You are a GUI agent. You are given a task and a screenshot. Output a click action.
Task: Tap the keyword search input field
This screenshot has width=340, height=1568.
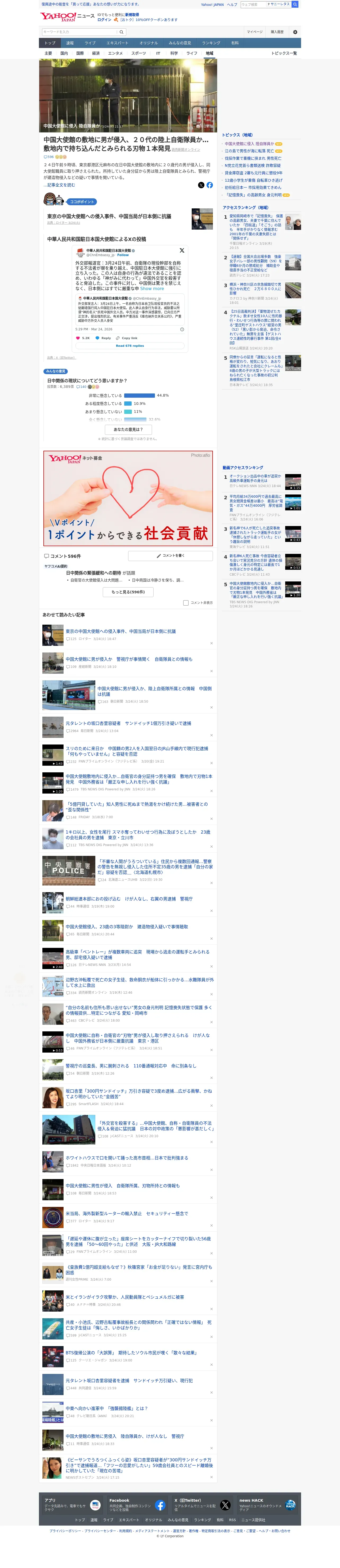click(79, 32)
